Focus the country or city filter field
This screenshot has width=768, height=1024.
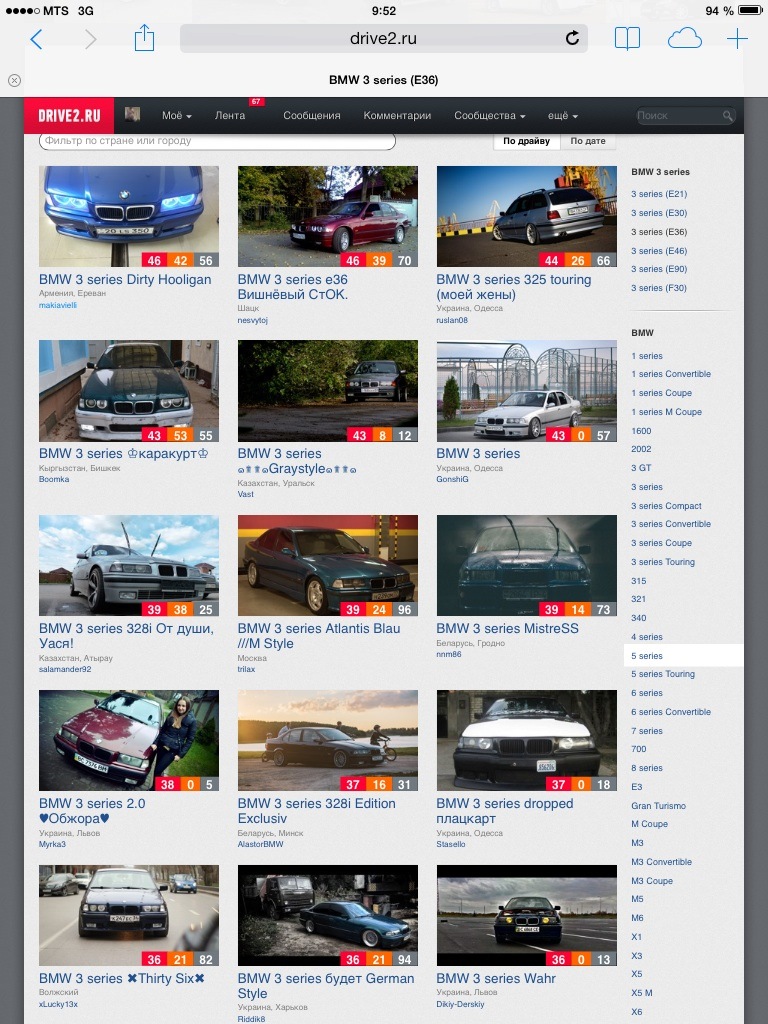pos(217,140)
